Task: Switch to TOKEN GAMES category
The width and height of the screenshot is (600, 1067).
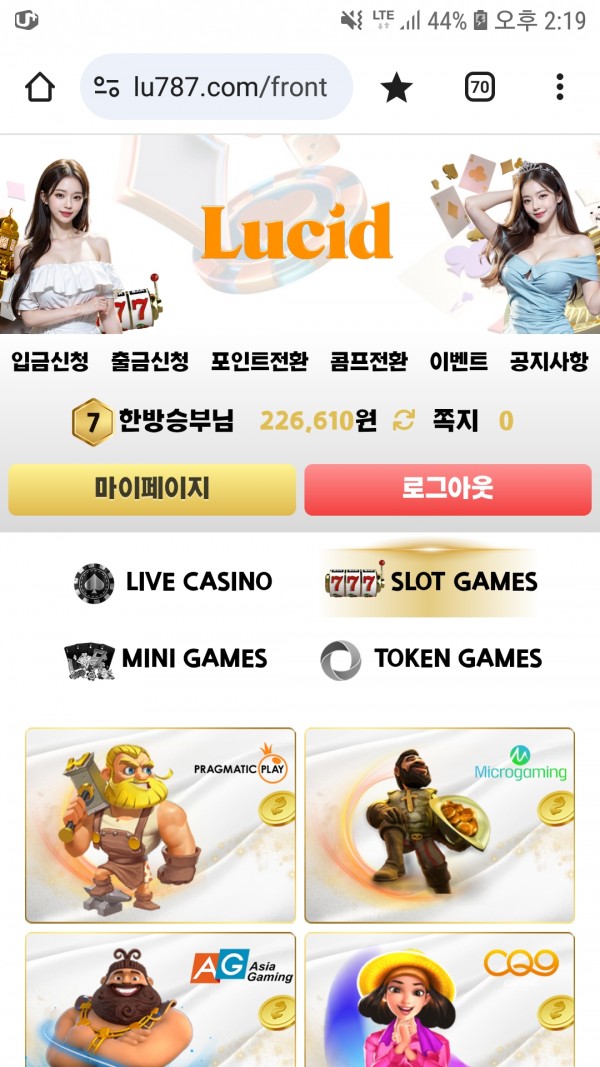Action: [x=431, y=659]
